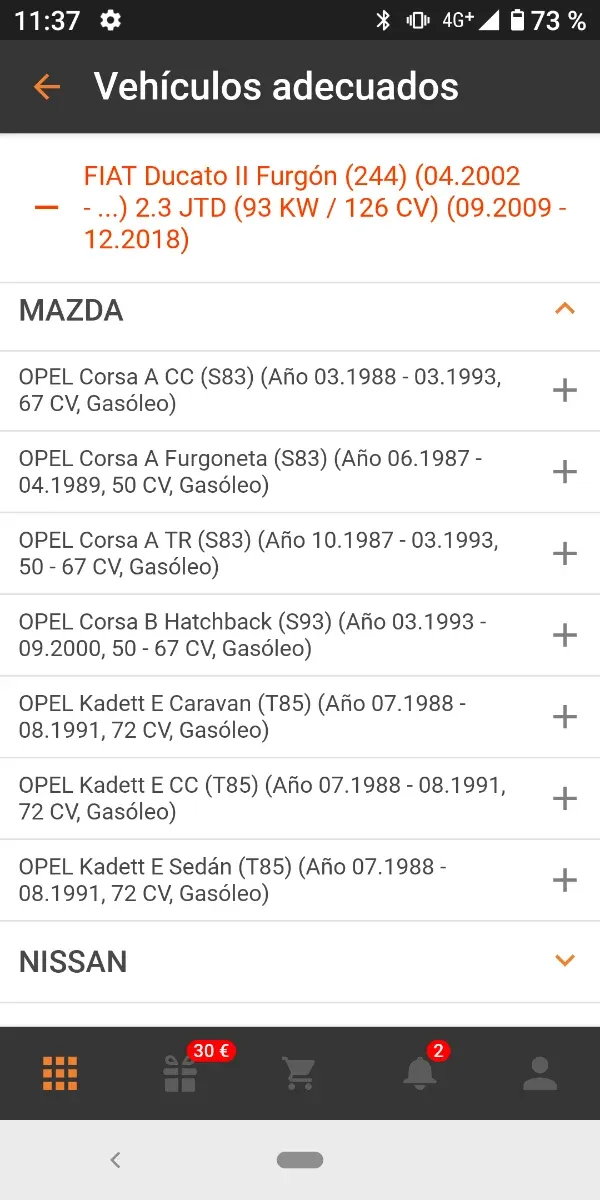Tap the system back button
This screenshot has height=1200, width=600.
[115, 1160]
